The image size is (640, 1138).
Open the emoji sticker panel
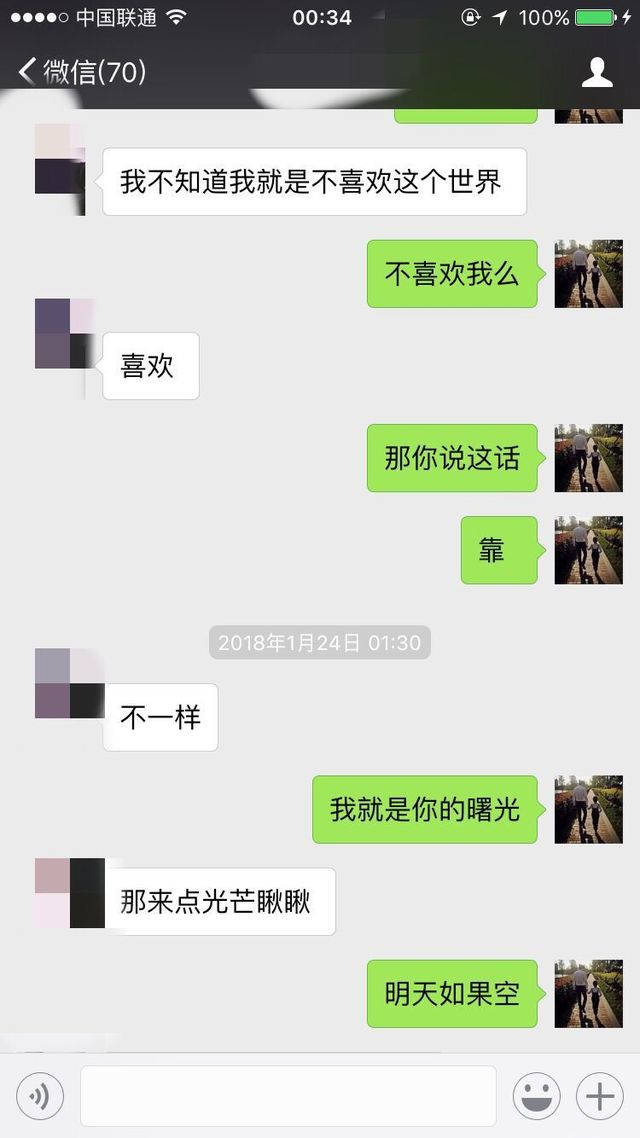pos(537,1097)
